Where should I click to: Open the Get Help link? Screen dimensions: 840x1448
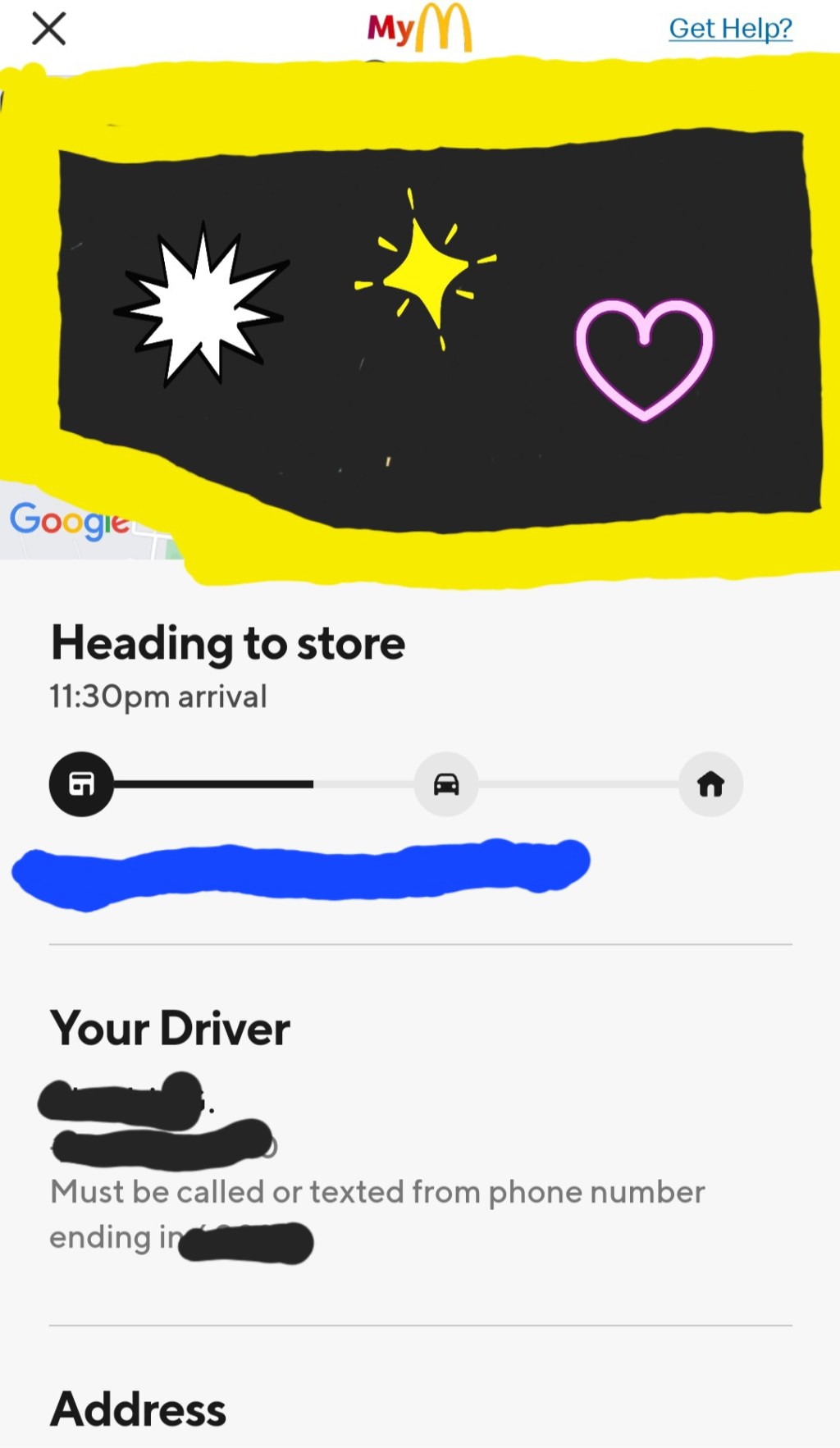(730, 29)
